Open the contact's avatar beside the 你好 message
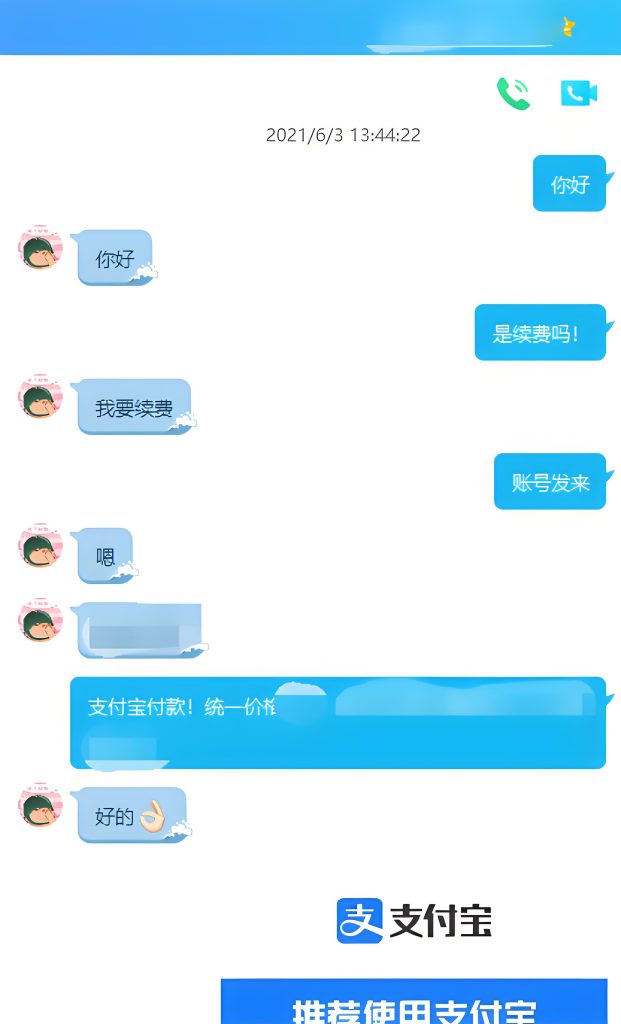The width and height of the screenshot is (621, 1024). [x=40, y=248]
